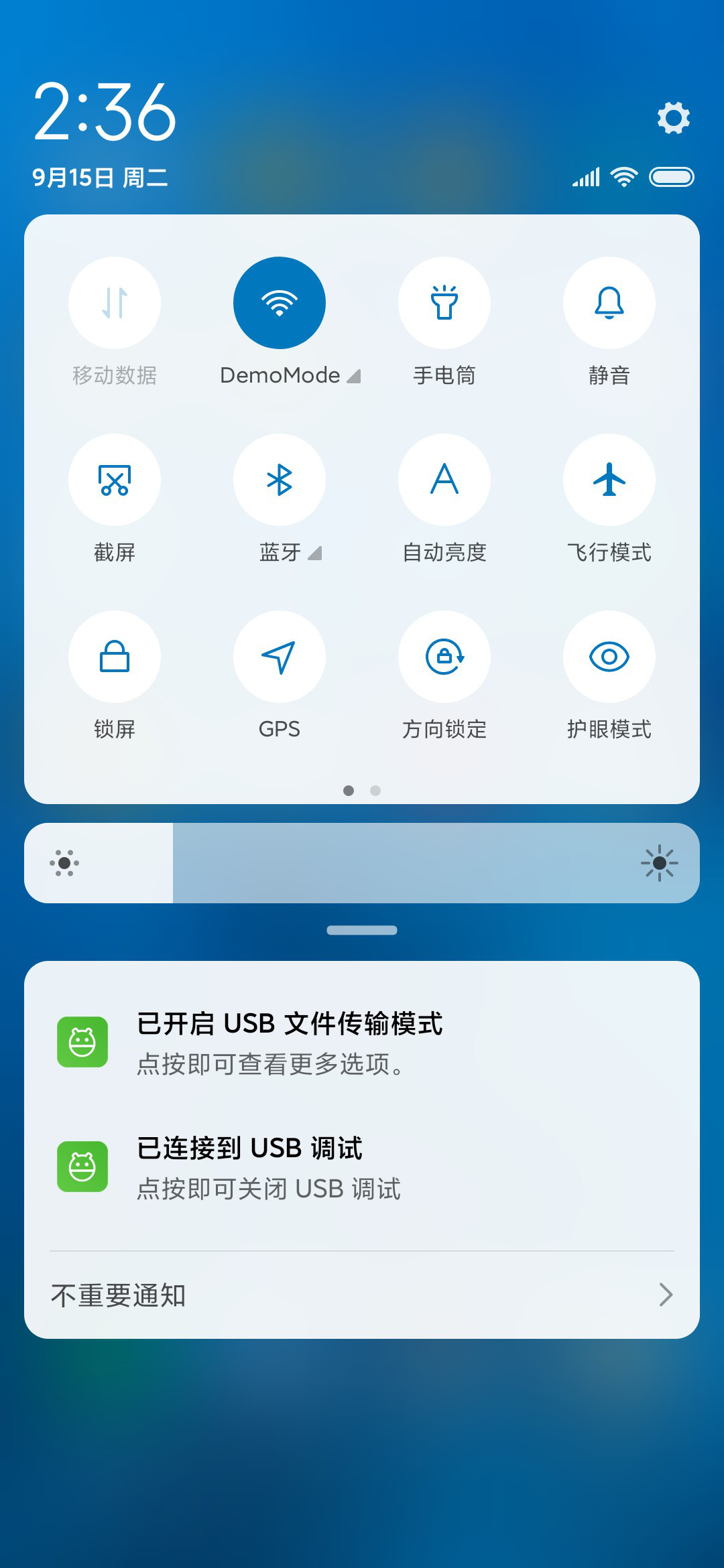Image resolution: width=724 pixels, height=1568 pixels.
Task: Turn on 护眼模式 eye protection mode
Action: coord(609,657)
